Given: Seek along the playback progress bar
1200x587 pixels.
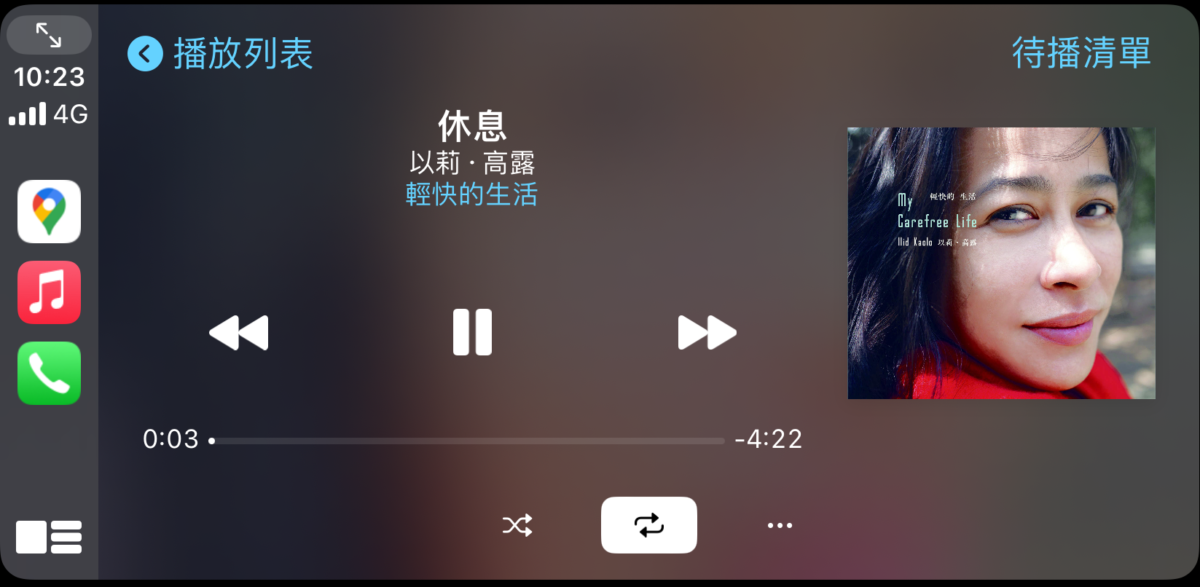Looking at the screenshot, I should [467, 440].
